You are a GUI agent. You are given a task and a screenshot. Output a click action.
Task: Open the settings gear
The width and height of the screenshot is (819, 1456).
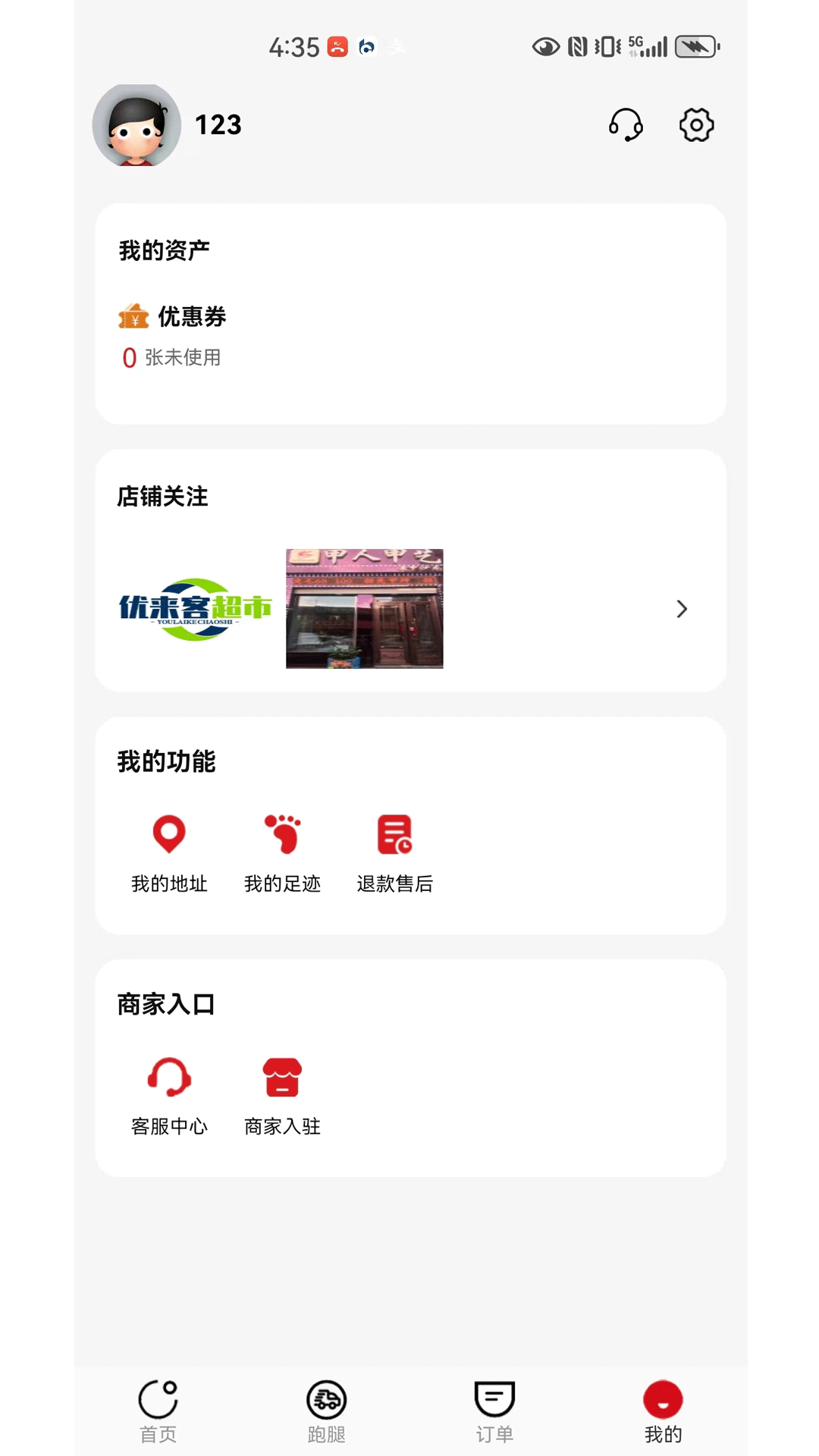tap(695, 125)
